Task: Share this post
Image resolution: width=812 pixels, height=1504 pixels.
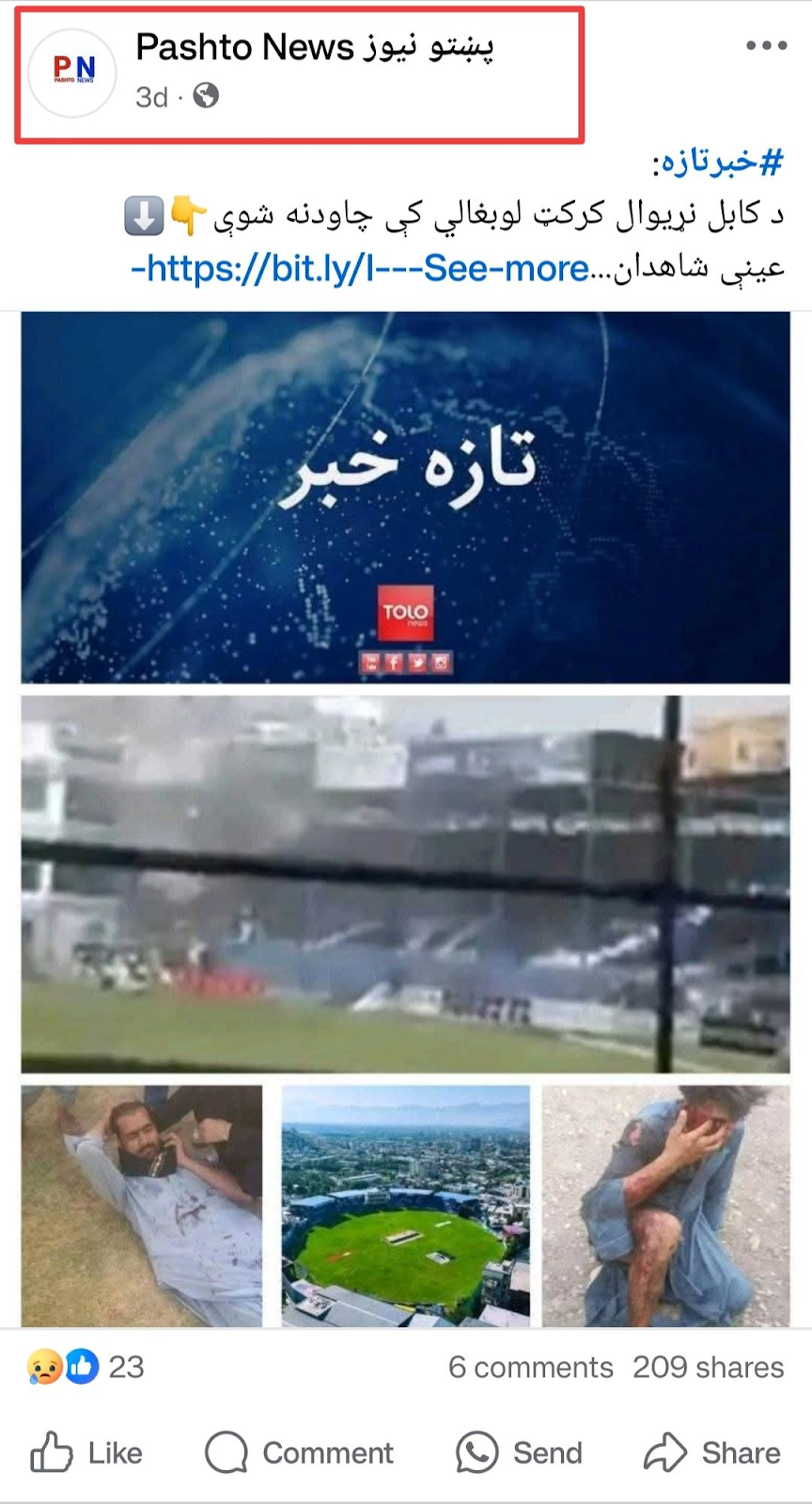Action: pyautogui.click(x=712, y=1452)
